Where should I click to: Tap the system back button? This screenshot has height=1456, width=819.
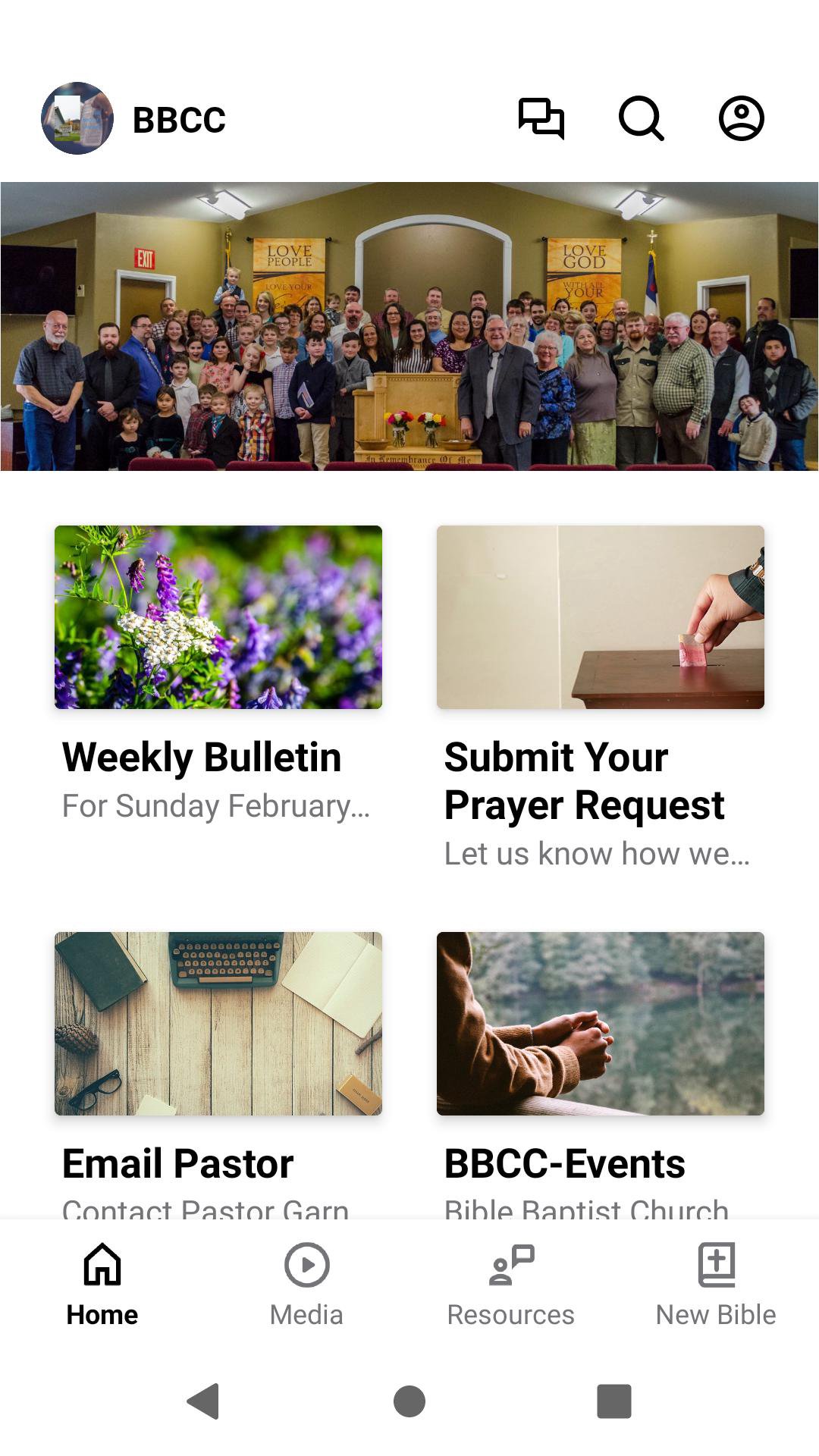pos(204,1401)
